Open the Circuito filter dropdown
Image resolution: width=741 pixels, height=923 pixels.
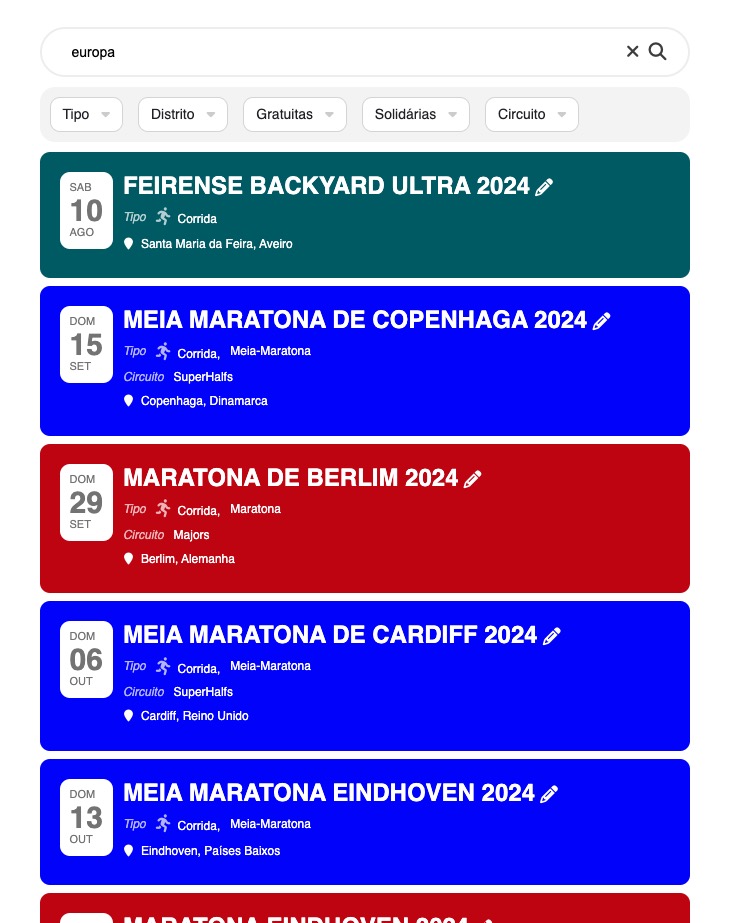[x=531, y=114]
